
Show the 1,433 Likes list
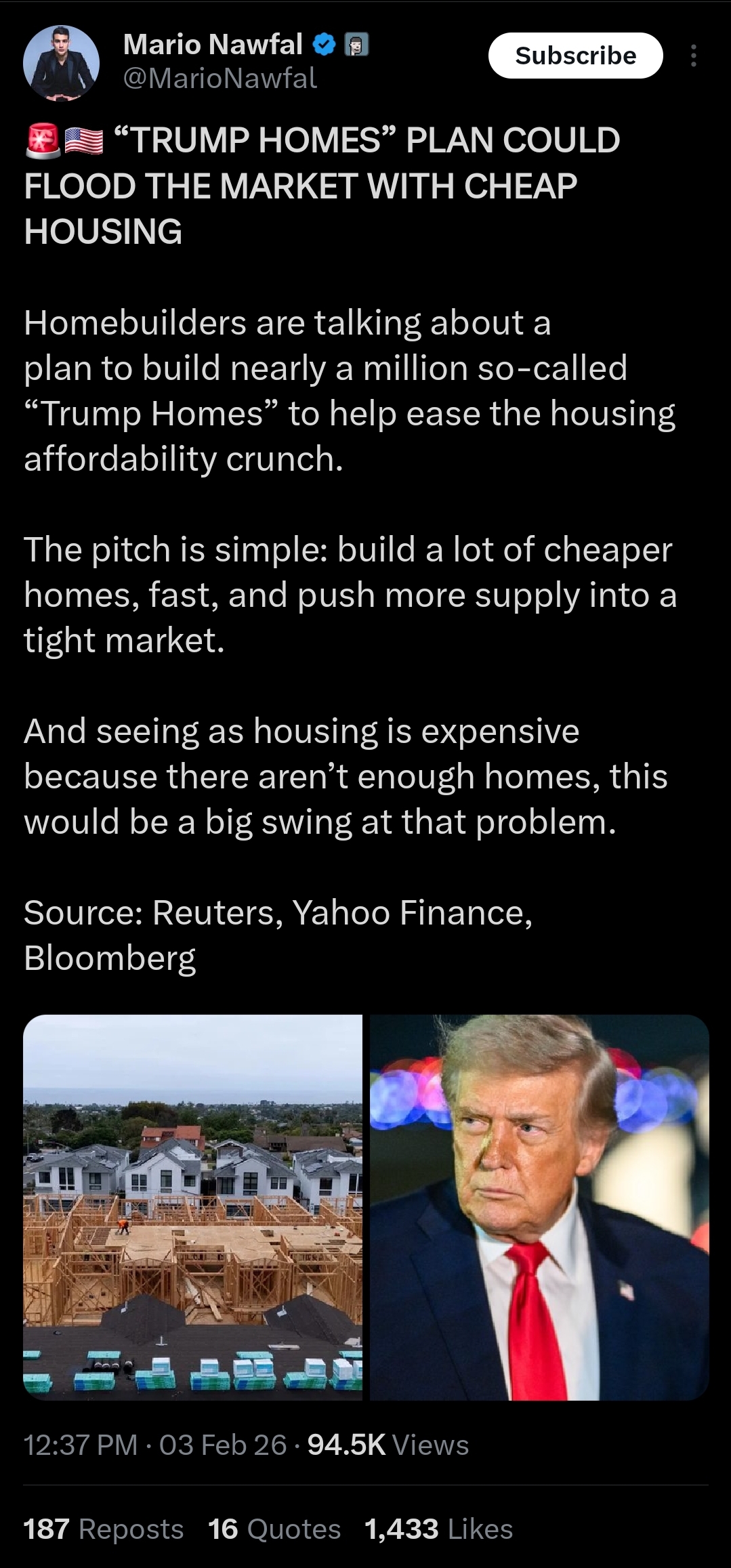tap(438, 1529)
